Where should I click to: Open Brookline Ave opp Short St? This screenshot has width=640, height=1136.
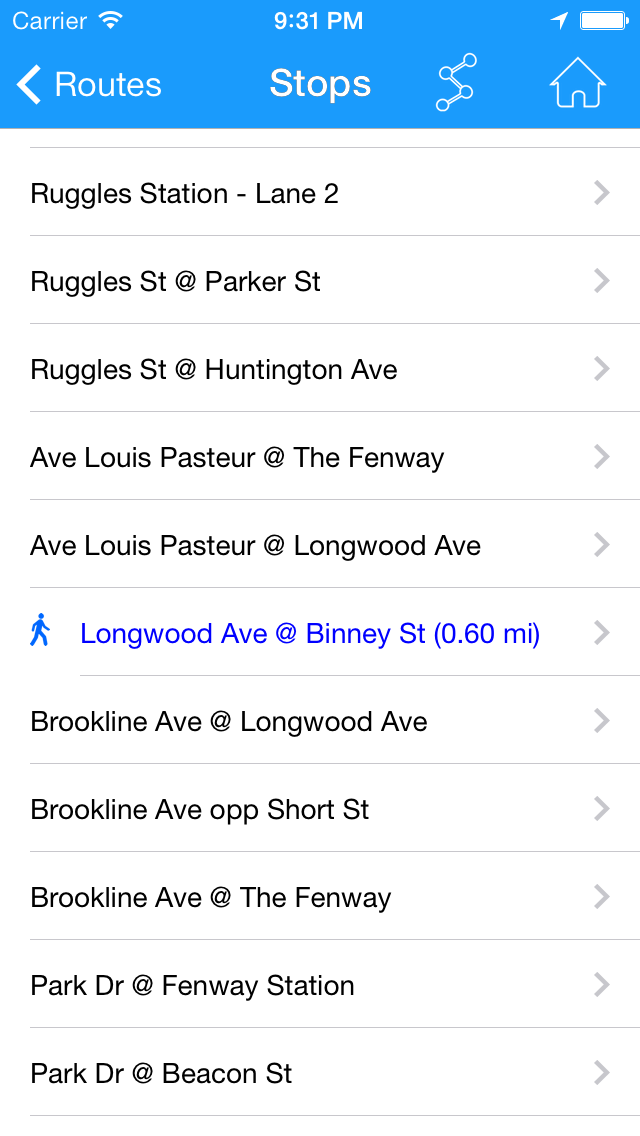tap(320, 808)
